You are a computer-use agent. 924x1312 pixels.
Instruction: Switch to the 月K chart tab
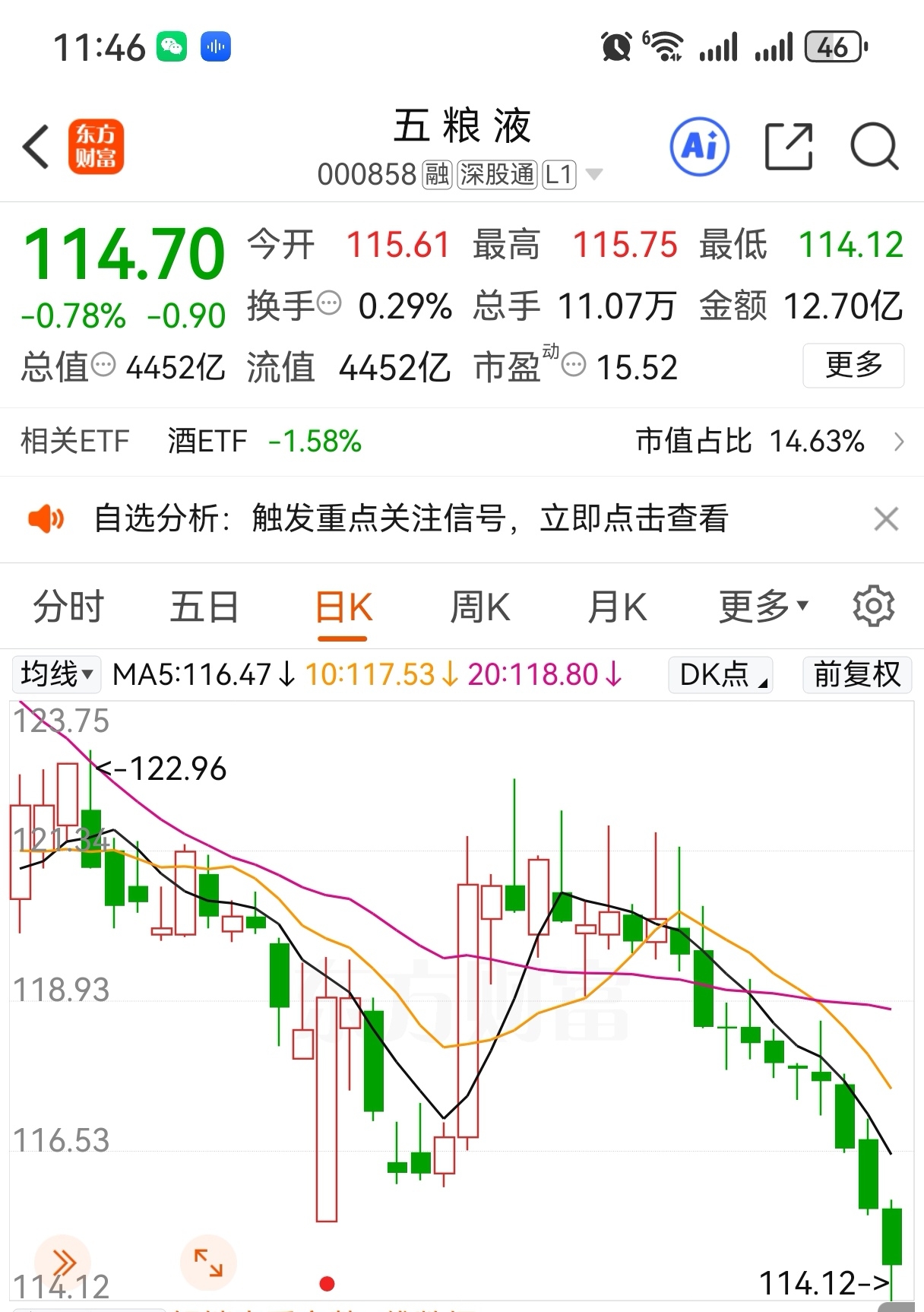(x=617, y=607)
